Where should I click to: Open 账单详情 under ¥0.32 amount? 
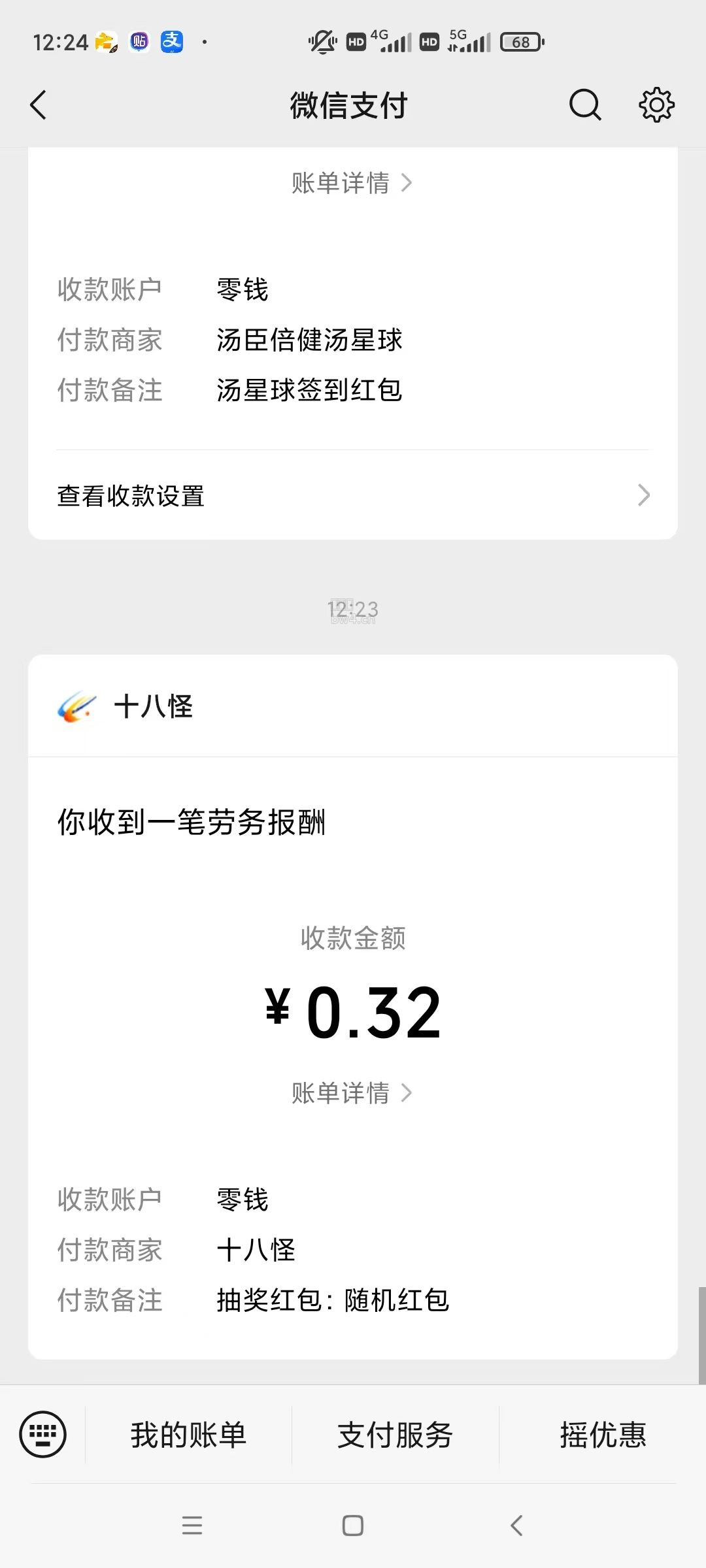click(x=352, y=1092)
